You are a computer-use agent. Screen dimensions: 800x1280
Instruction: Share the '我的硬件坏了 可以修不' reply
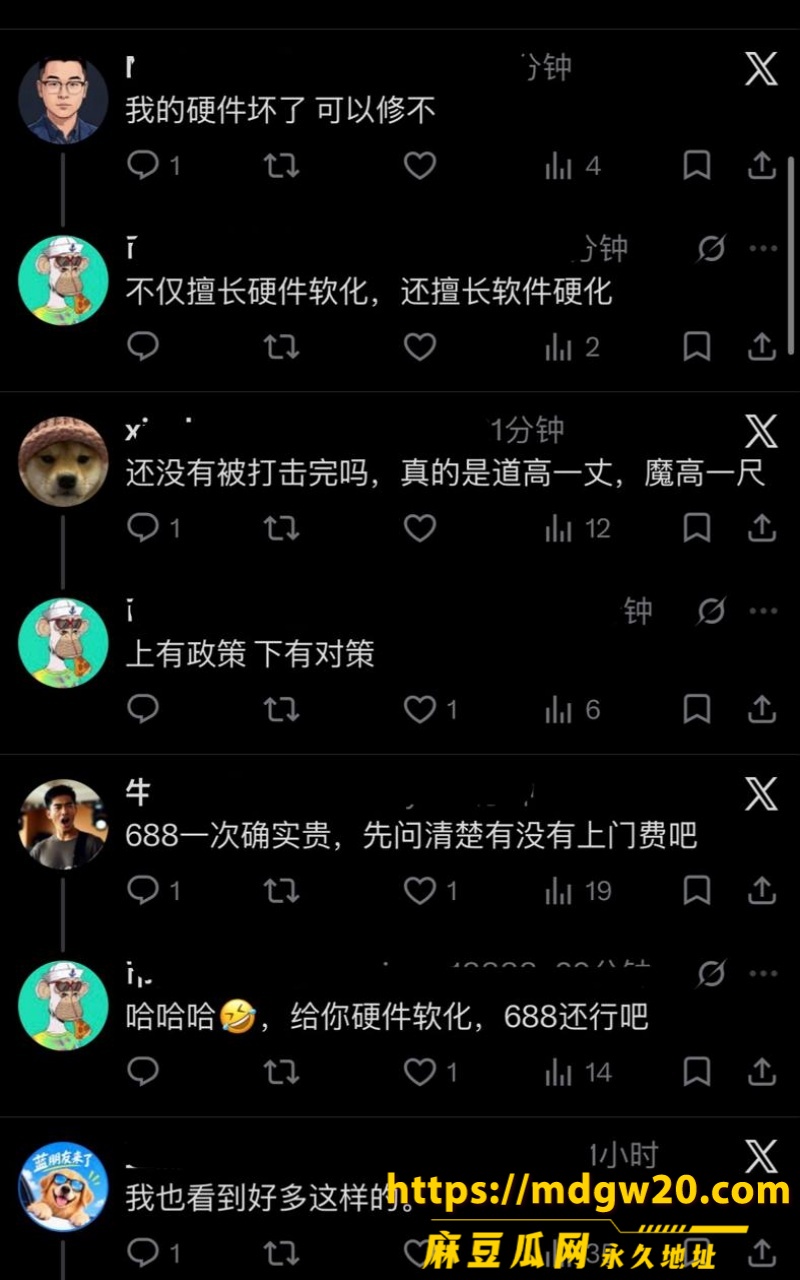click(x=762, y=165)
